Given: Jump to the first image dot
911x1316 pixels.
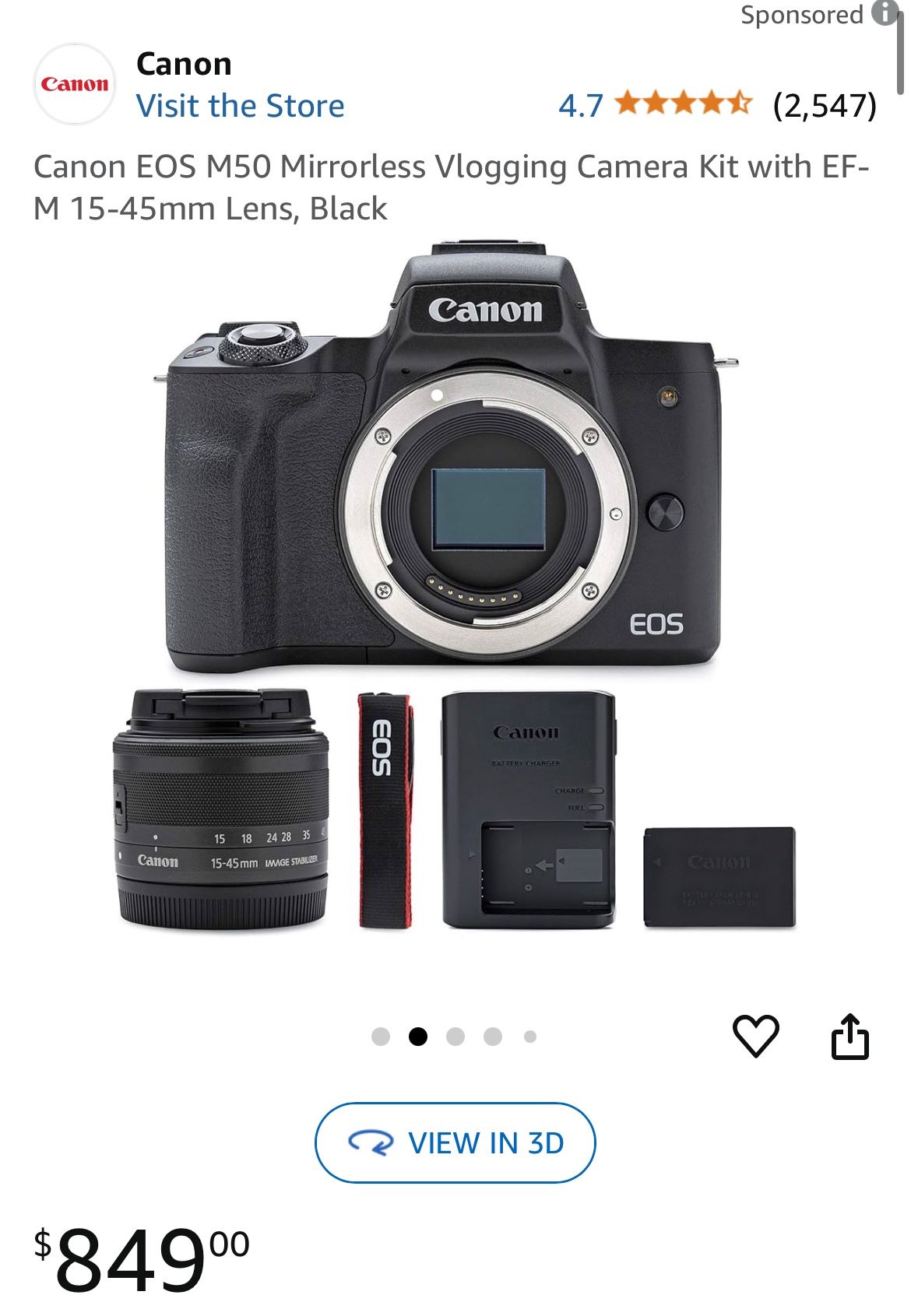Looking at the screenshot, I should [381, 1037].
